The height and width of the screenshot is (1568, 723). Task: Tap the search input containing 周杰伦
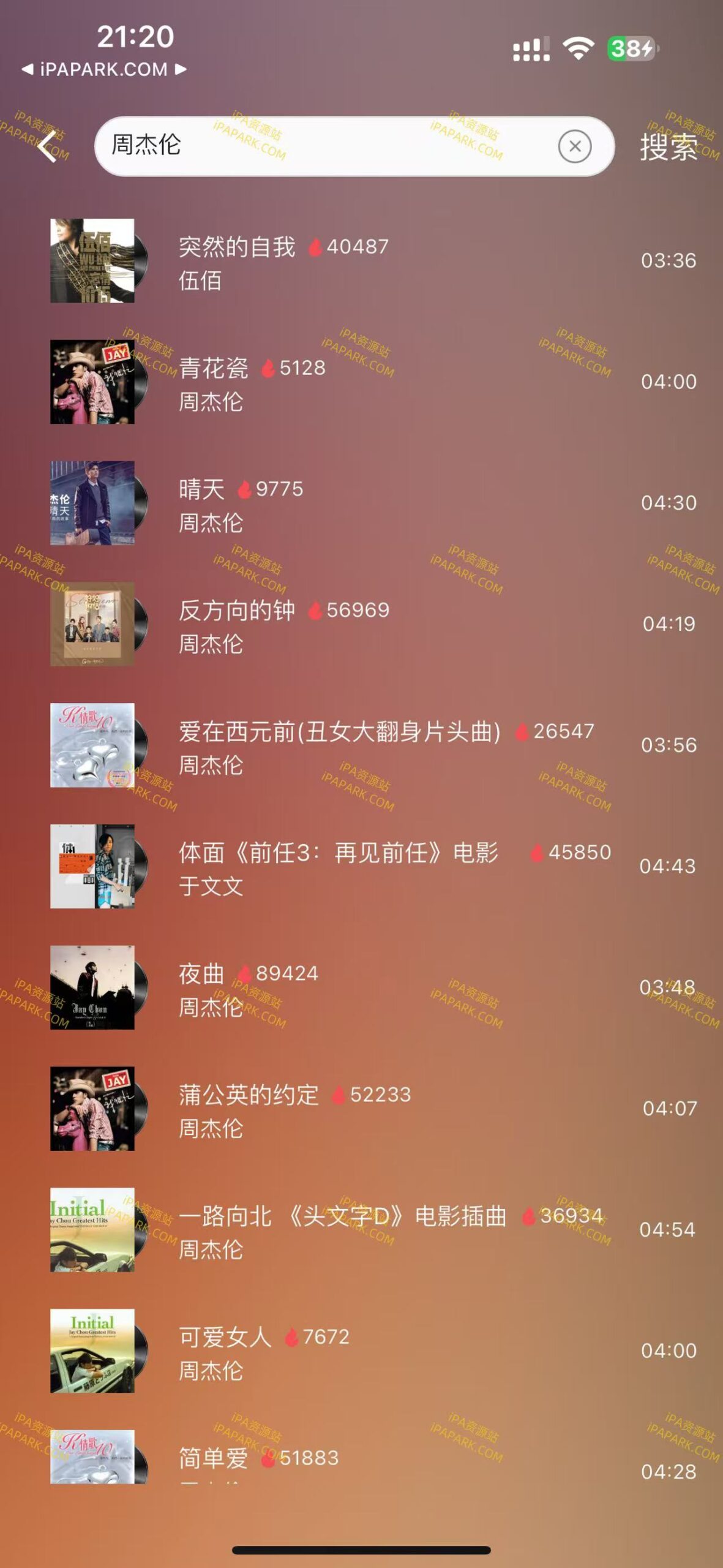(x=306, y=146)
